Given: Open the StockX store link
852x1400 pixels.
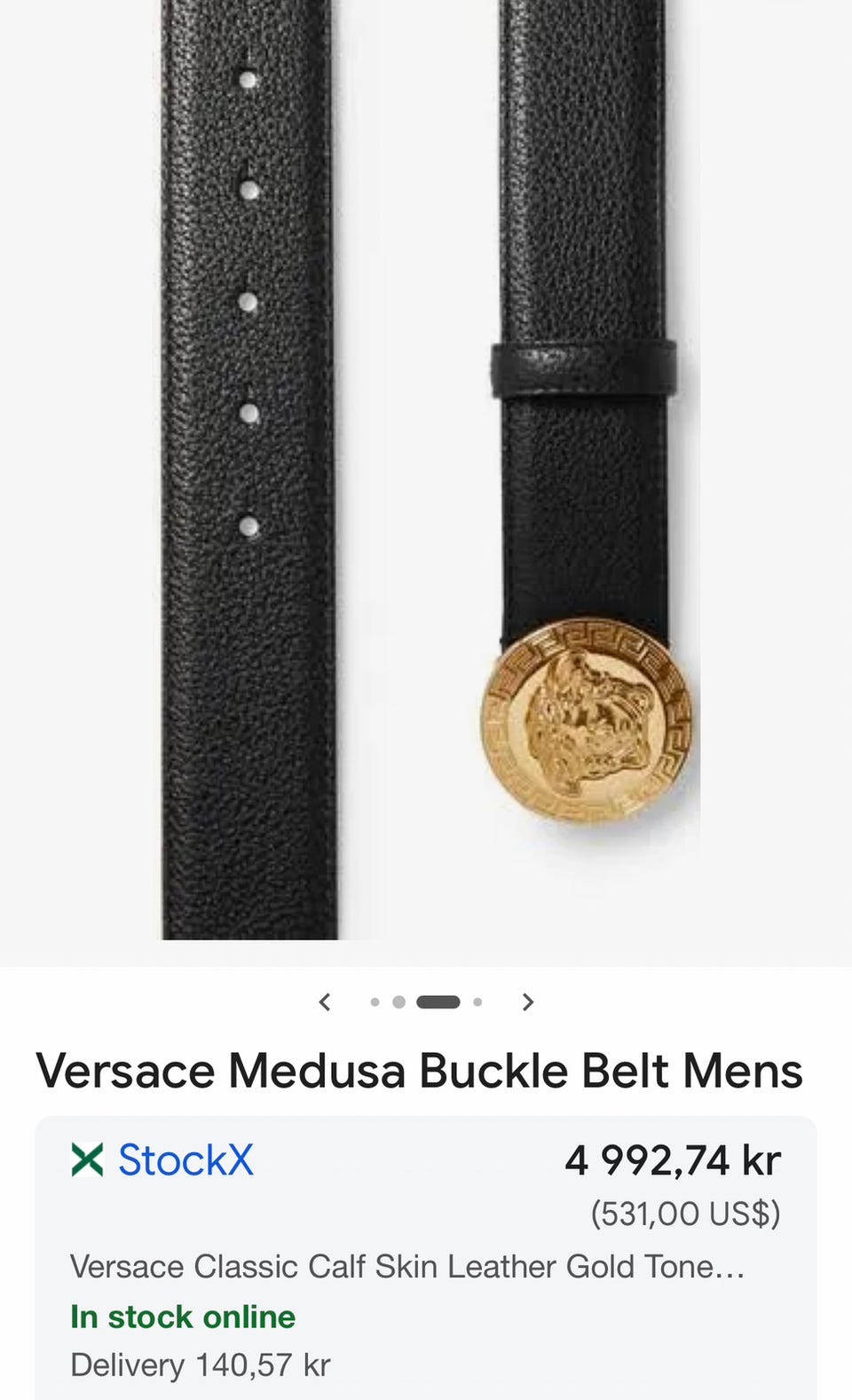Looking at the screenshot, I should pyautogui.click(x=185, y=1160).
